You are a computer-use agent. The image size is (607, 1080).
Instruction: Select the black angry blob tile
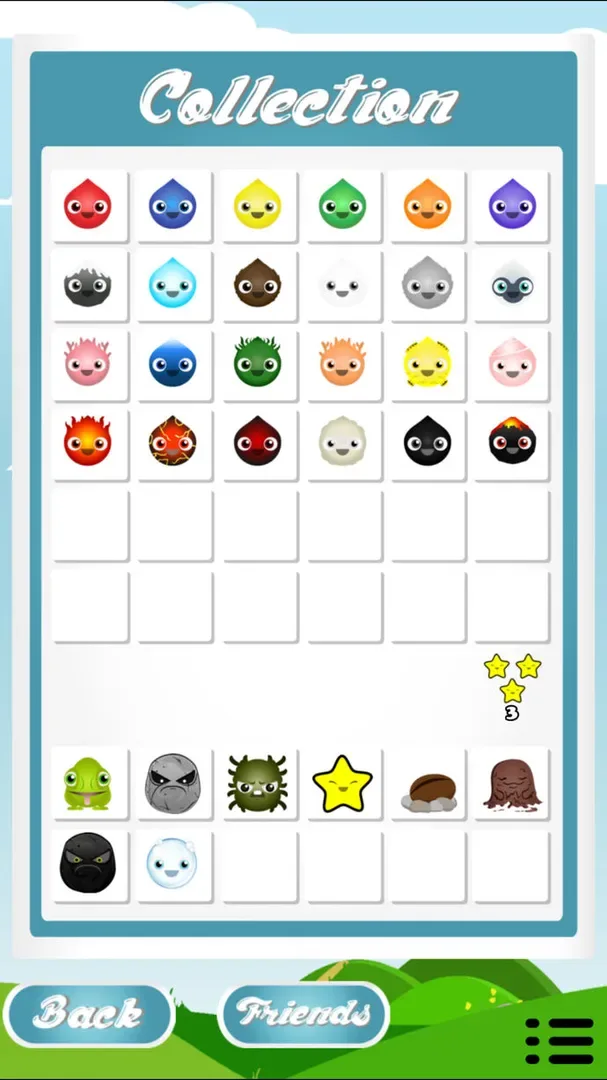click(89, 864)
